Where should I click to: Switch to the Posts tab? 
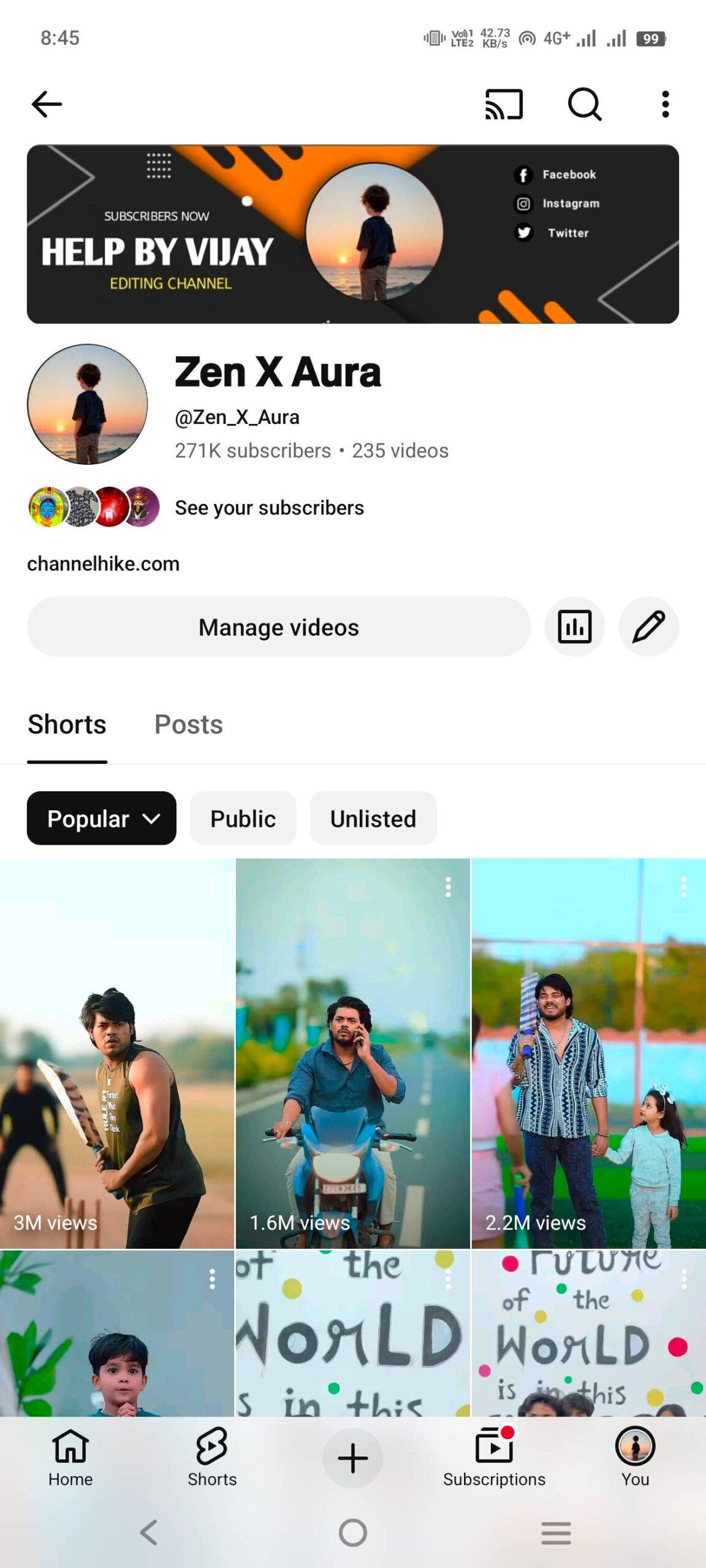188,725
